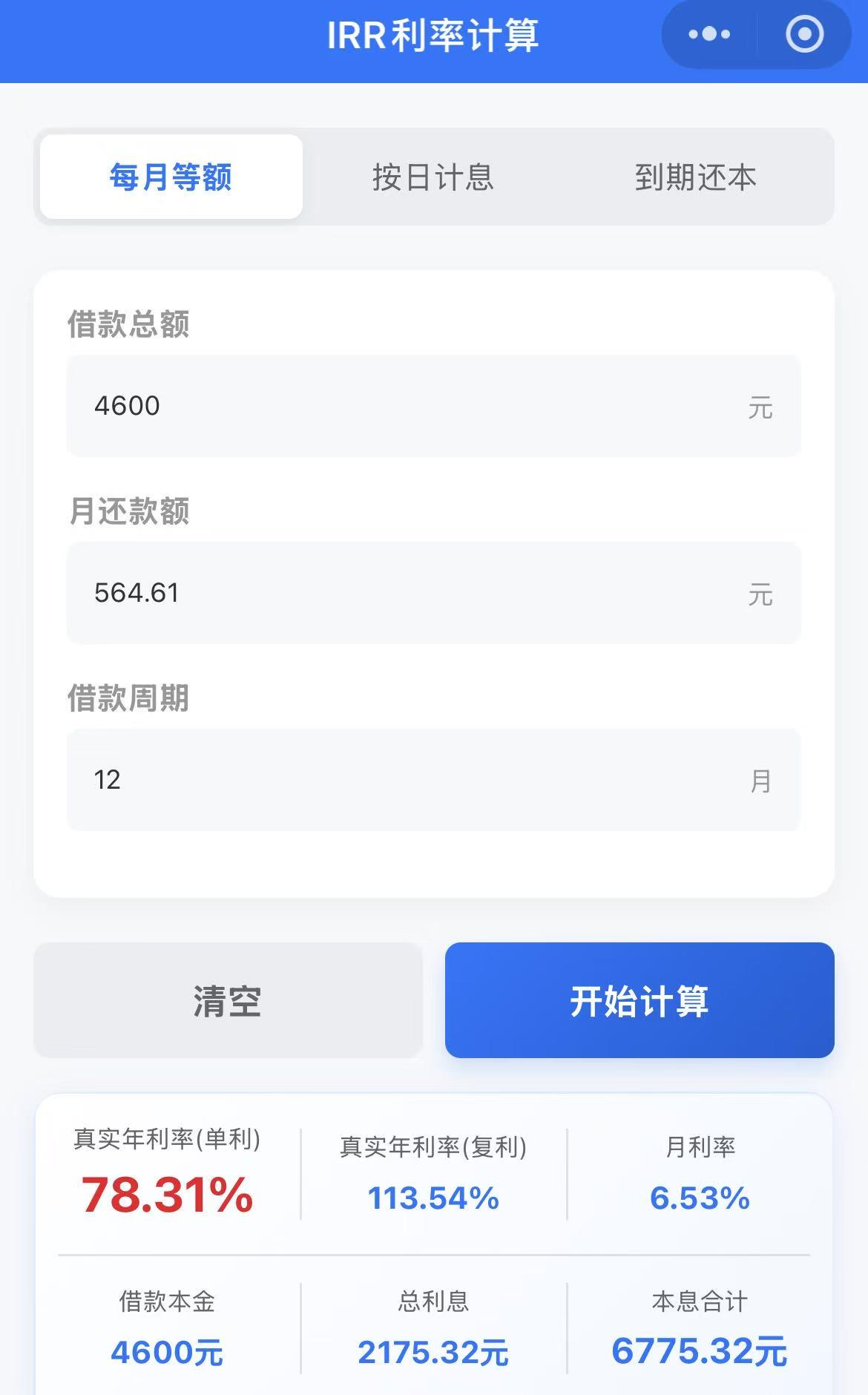Edit the 借款周期 months field
The width and height of the screenshot is (868, 1395).
click(415, 780)
